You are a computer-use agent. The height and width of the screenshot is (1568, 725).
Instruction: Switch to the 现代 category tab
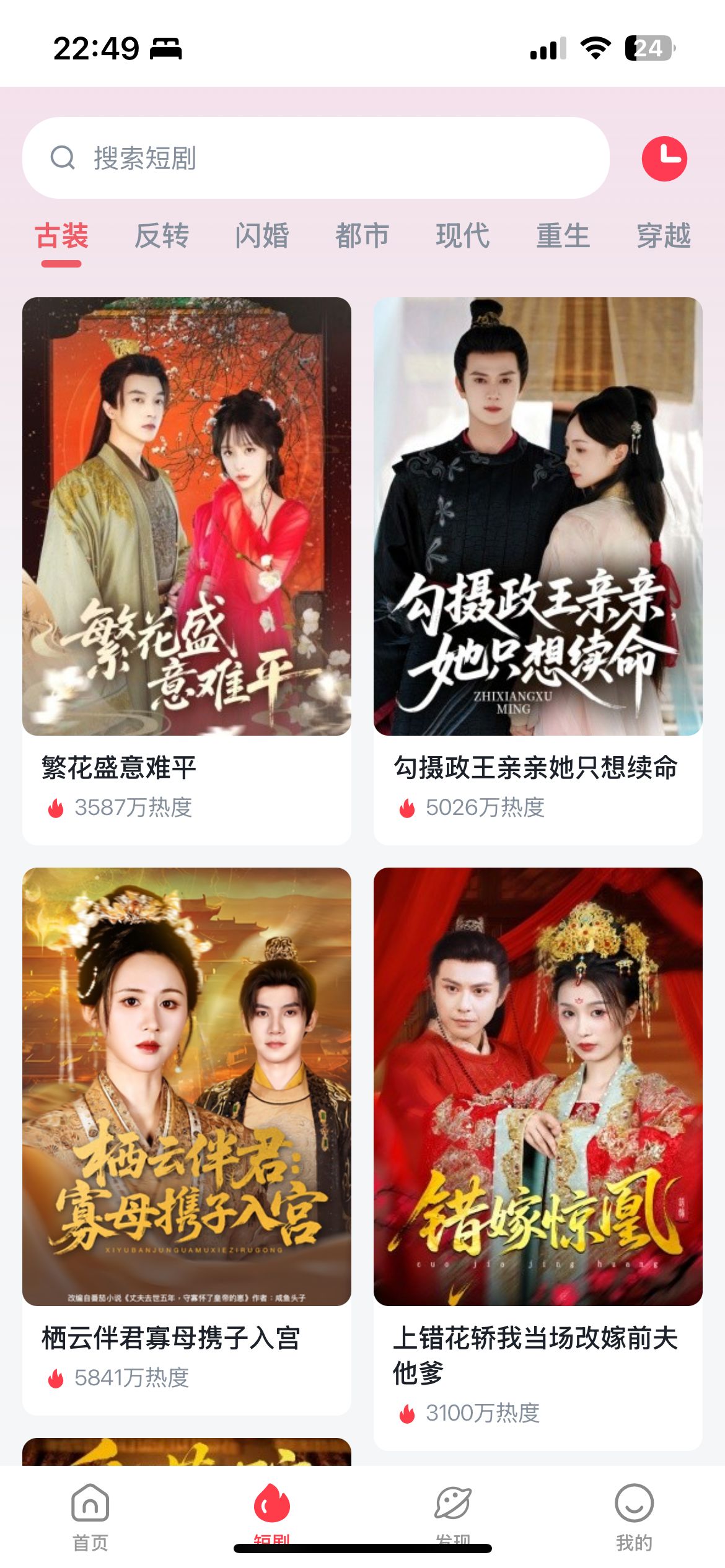(x=463, y=236)
